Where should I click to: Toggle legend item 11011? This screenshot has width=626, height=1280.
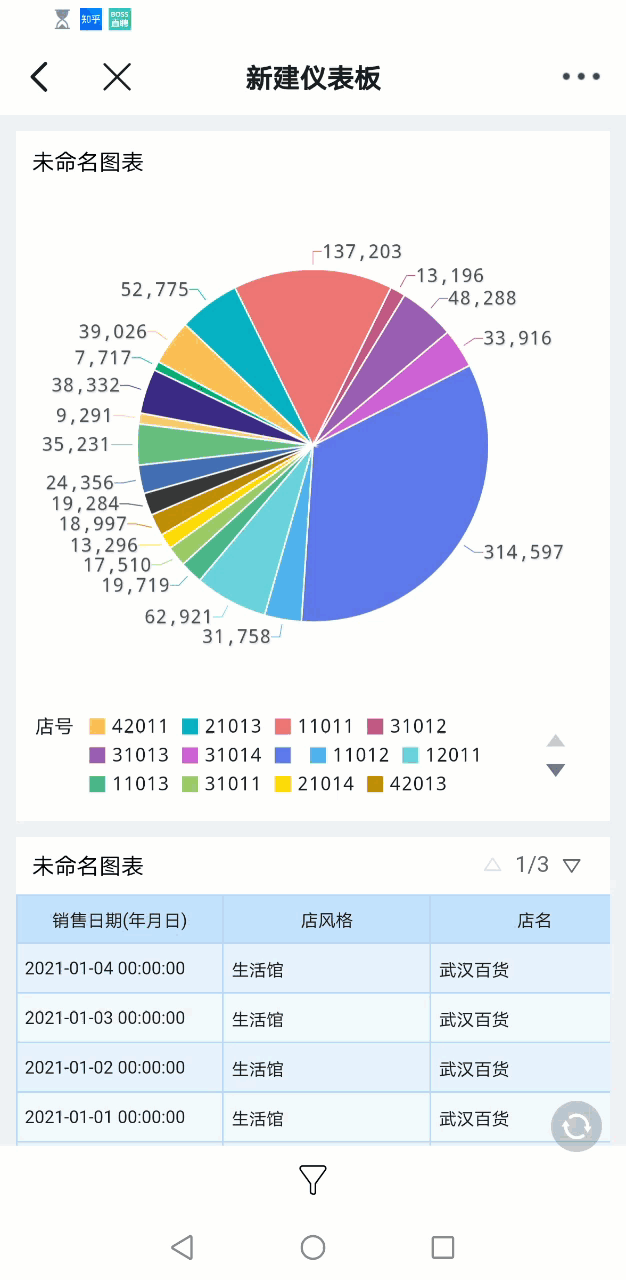313,727
